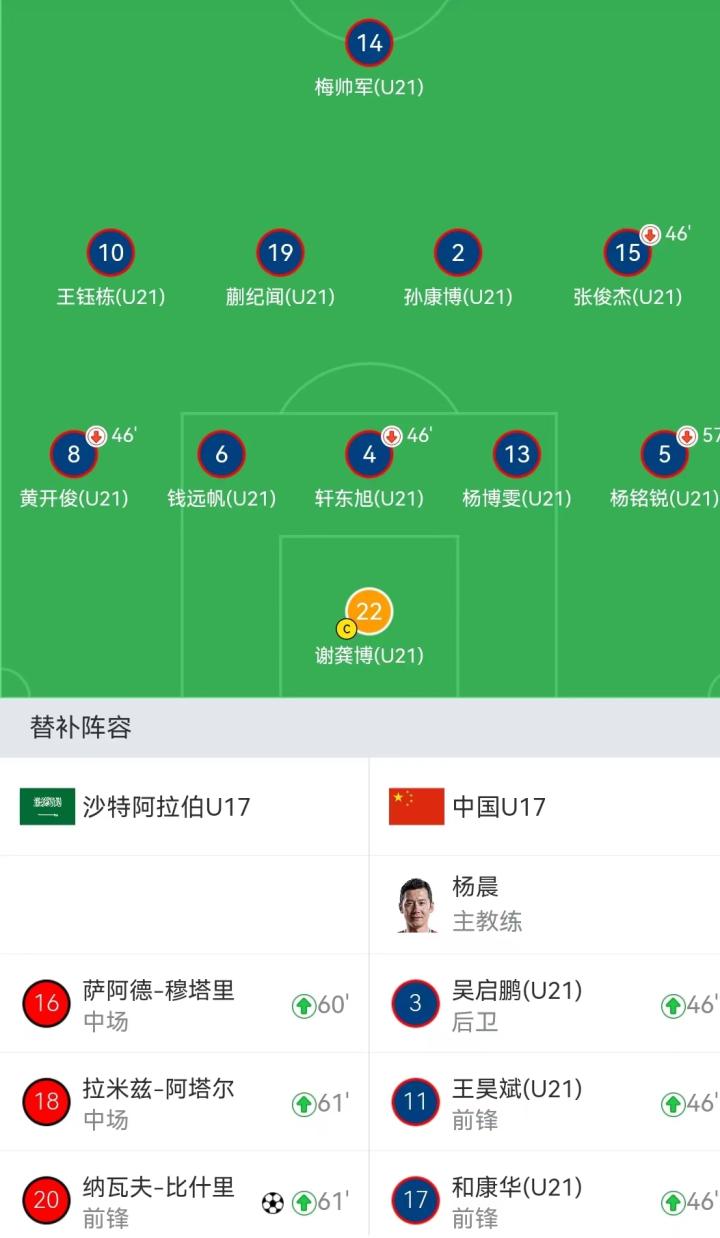Open player 张俊杰 number 15
This screenshot has width=720, height=1238.
coord(628,253)
